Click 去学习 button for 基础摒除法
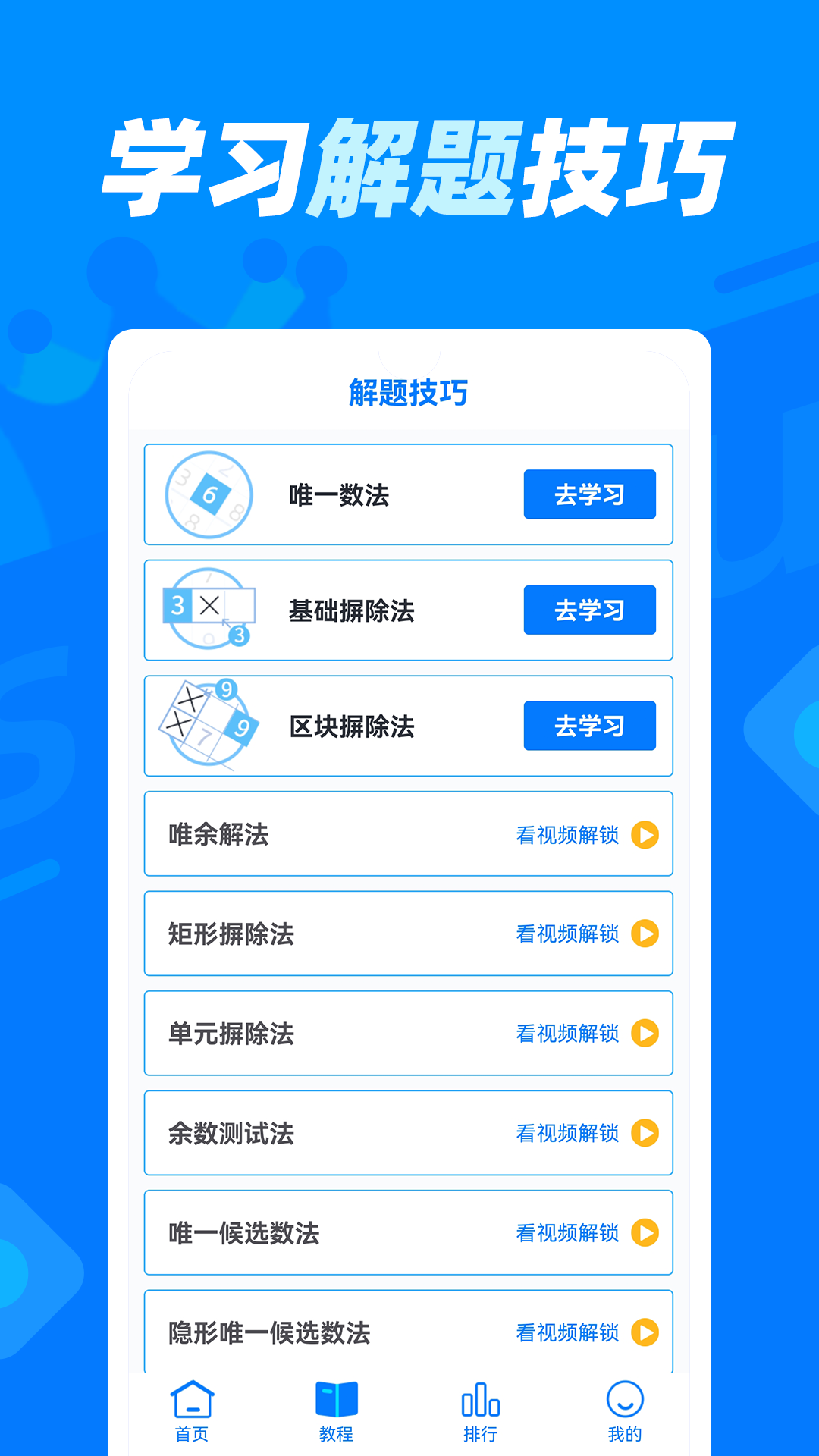The width and height of the screenshot is (819, 1456). coord(589,610)
